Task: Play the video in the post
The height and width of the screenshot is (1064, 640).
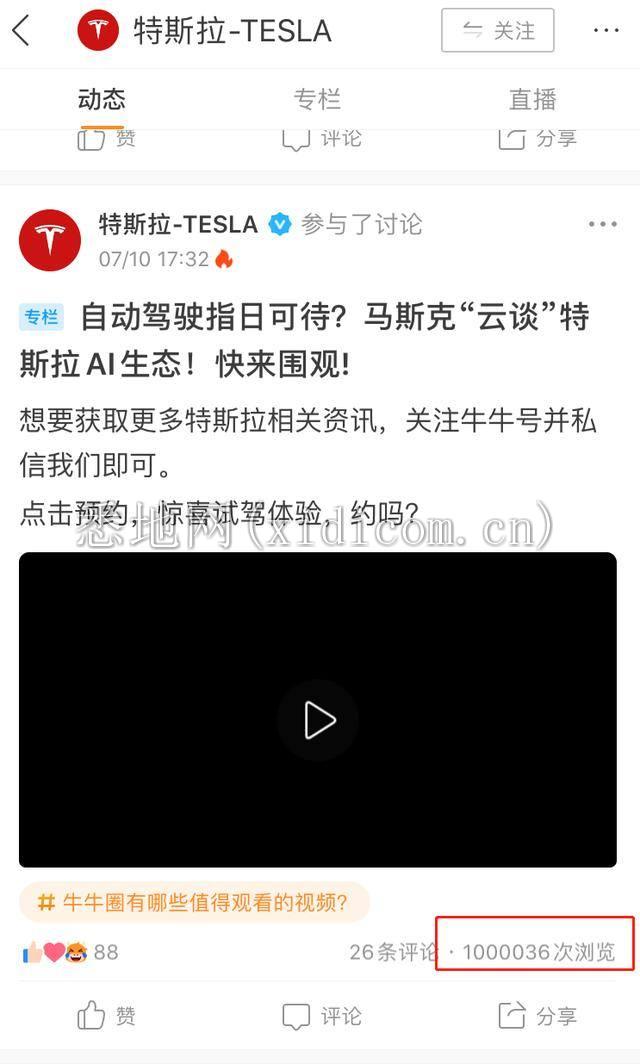Action: tap(318, 719)
